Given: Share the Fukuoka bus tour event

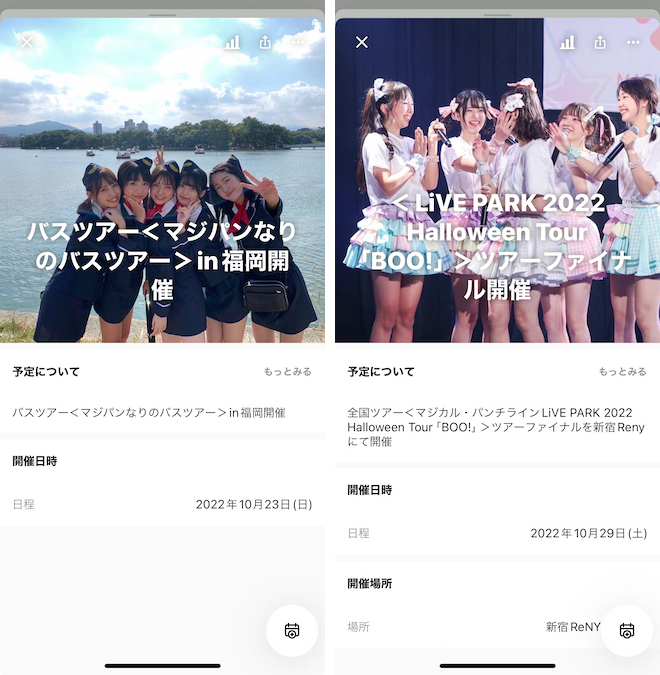Looking at the screenshot, I should [265, 42].
